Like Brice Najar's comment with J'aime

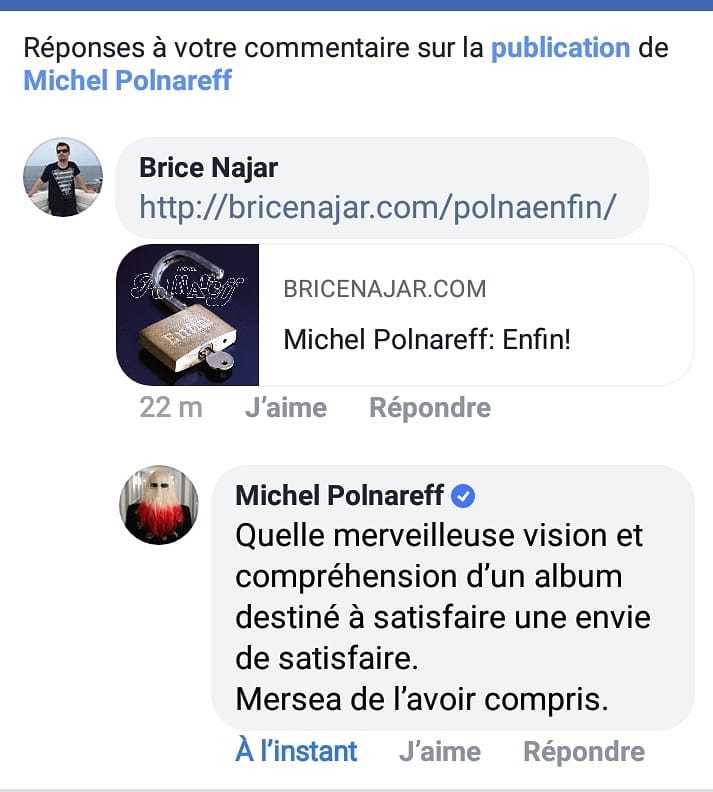click(285, 408)
